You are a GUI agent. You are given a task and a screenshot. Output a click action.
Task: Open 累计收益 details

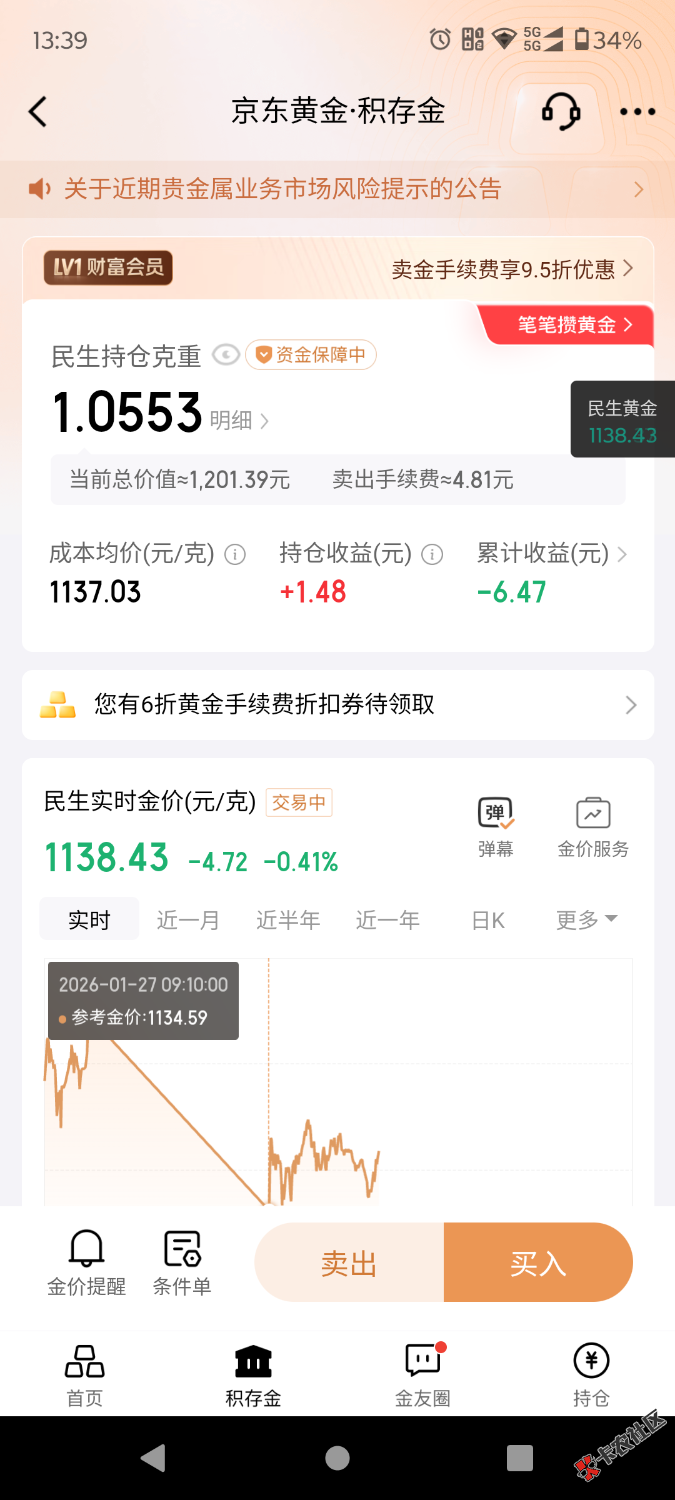(552, 554)
